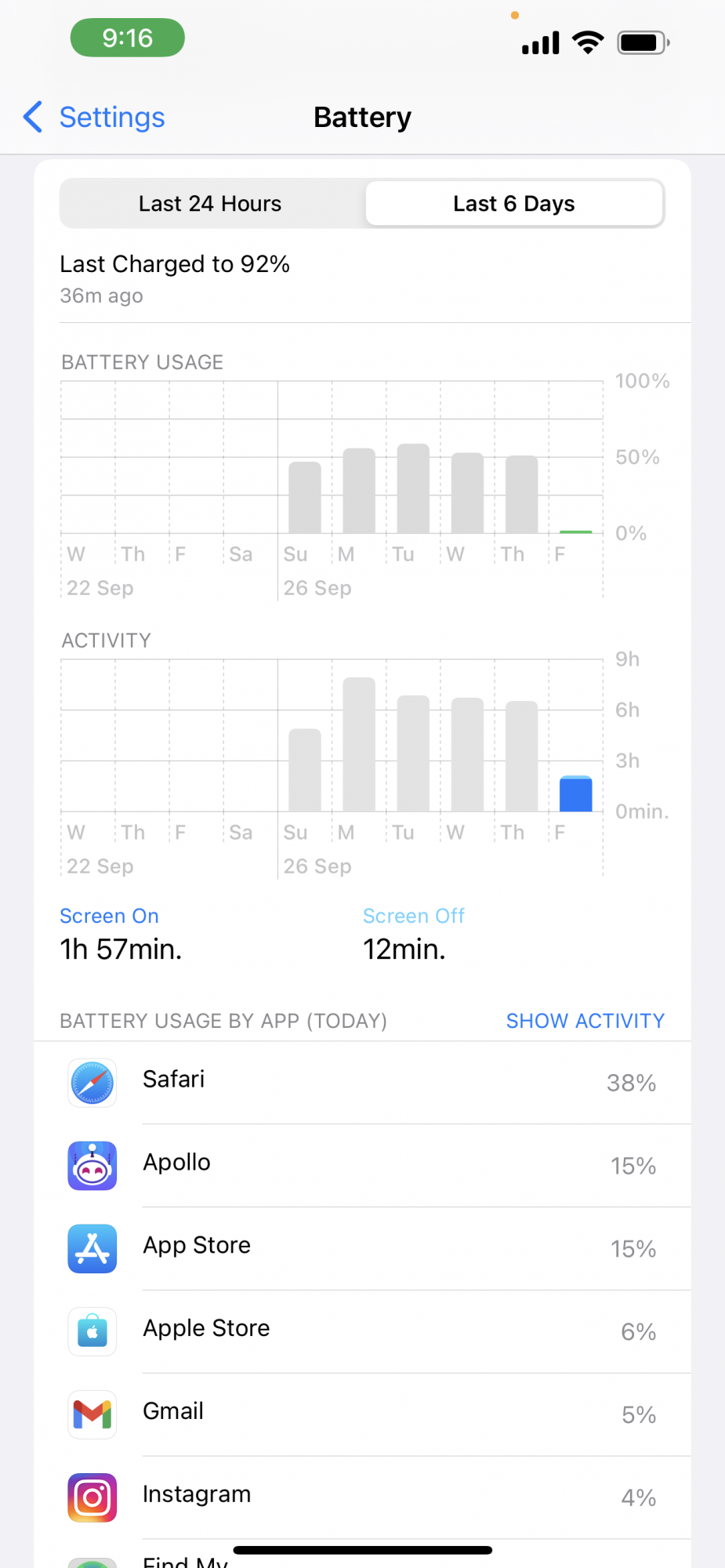Select Tuesday's bar in Activity chart

coord(413,753)
